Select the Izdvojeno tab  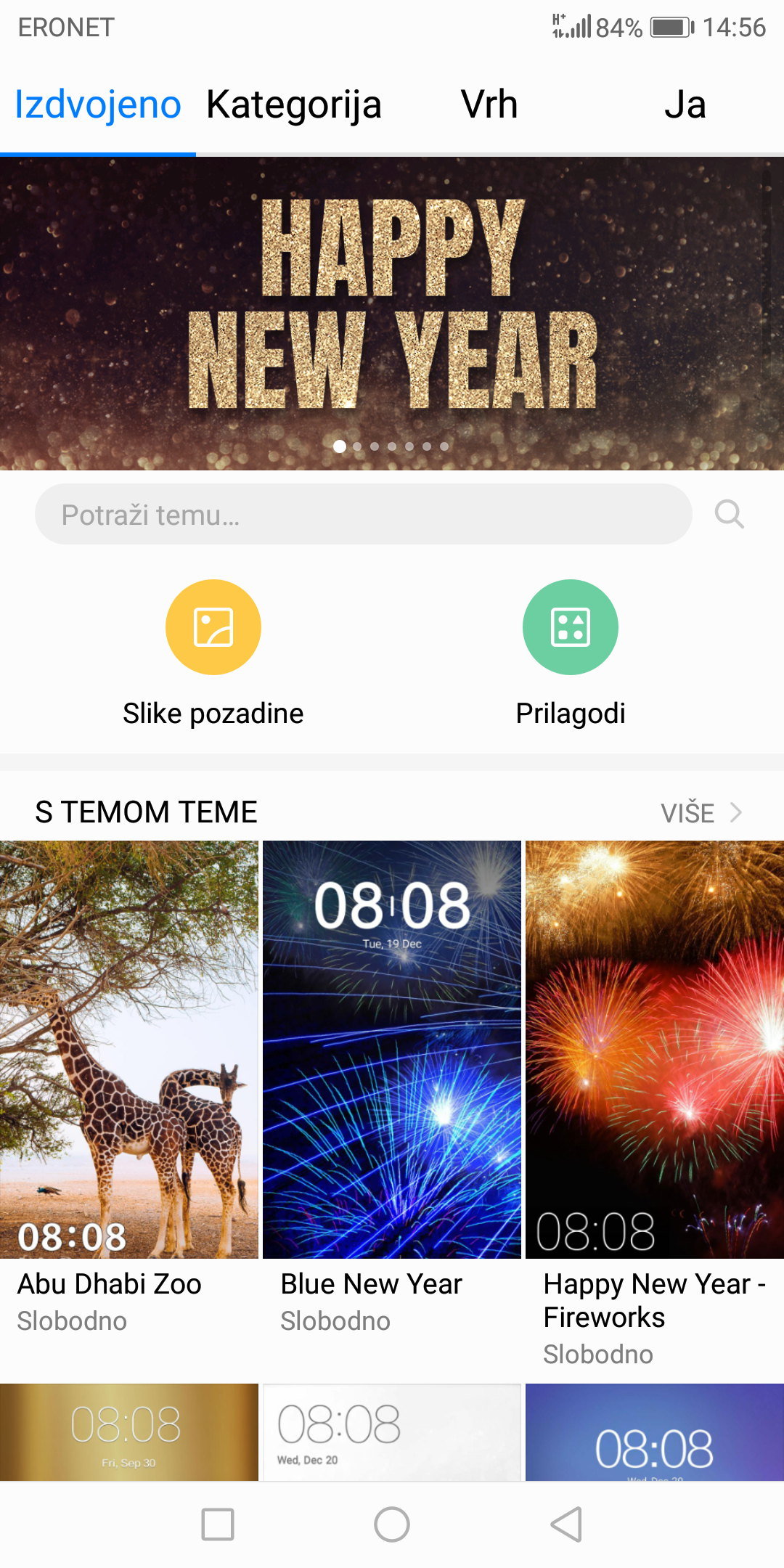pyautogui.click(x=98, y=105)
